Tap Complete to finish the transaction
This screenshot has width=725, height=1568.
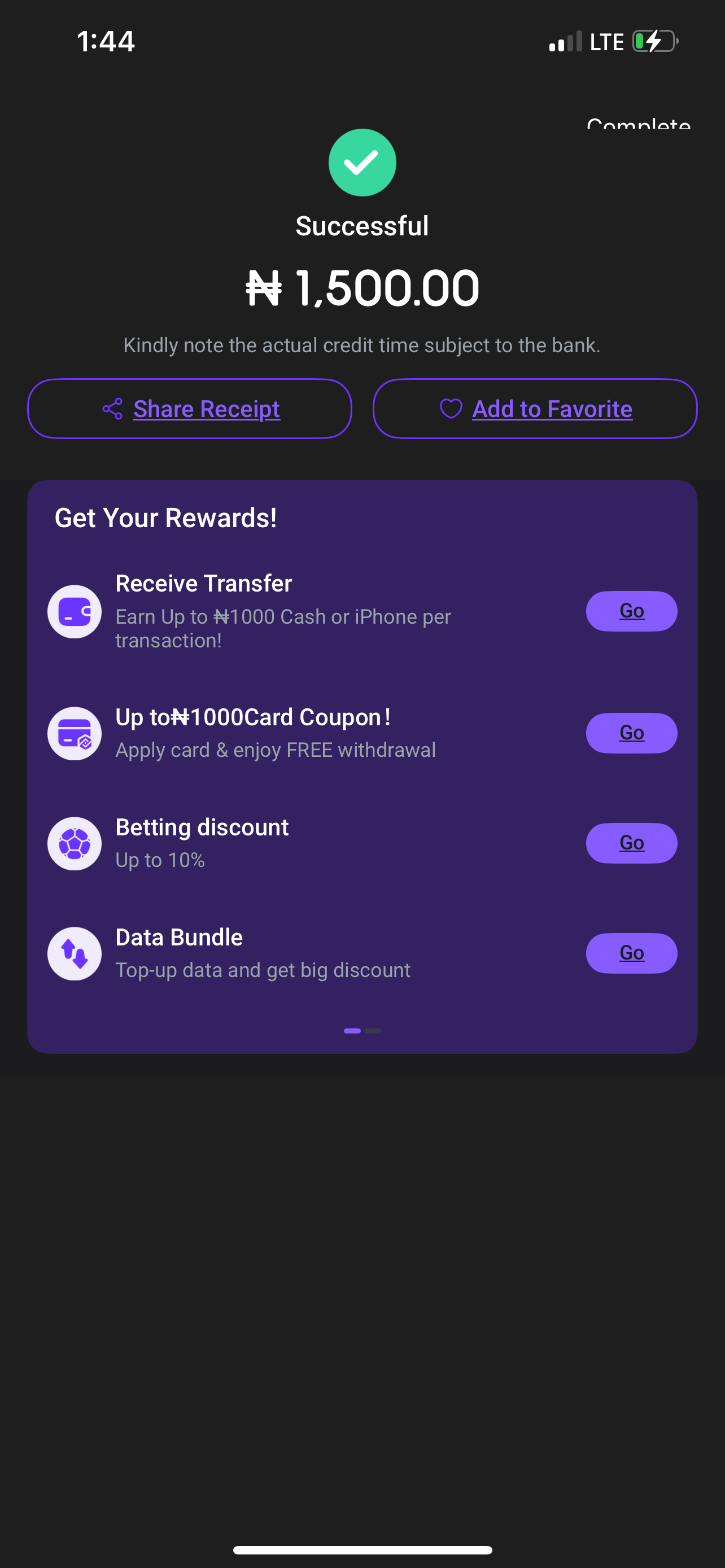(638, 124)
